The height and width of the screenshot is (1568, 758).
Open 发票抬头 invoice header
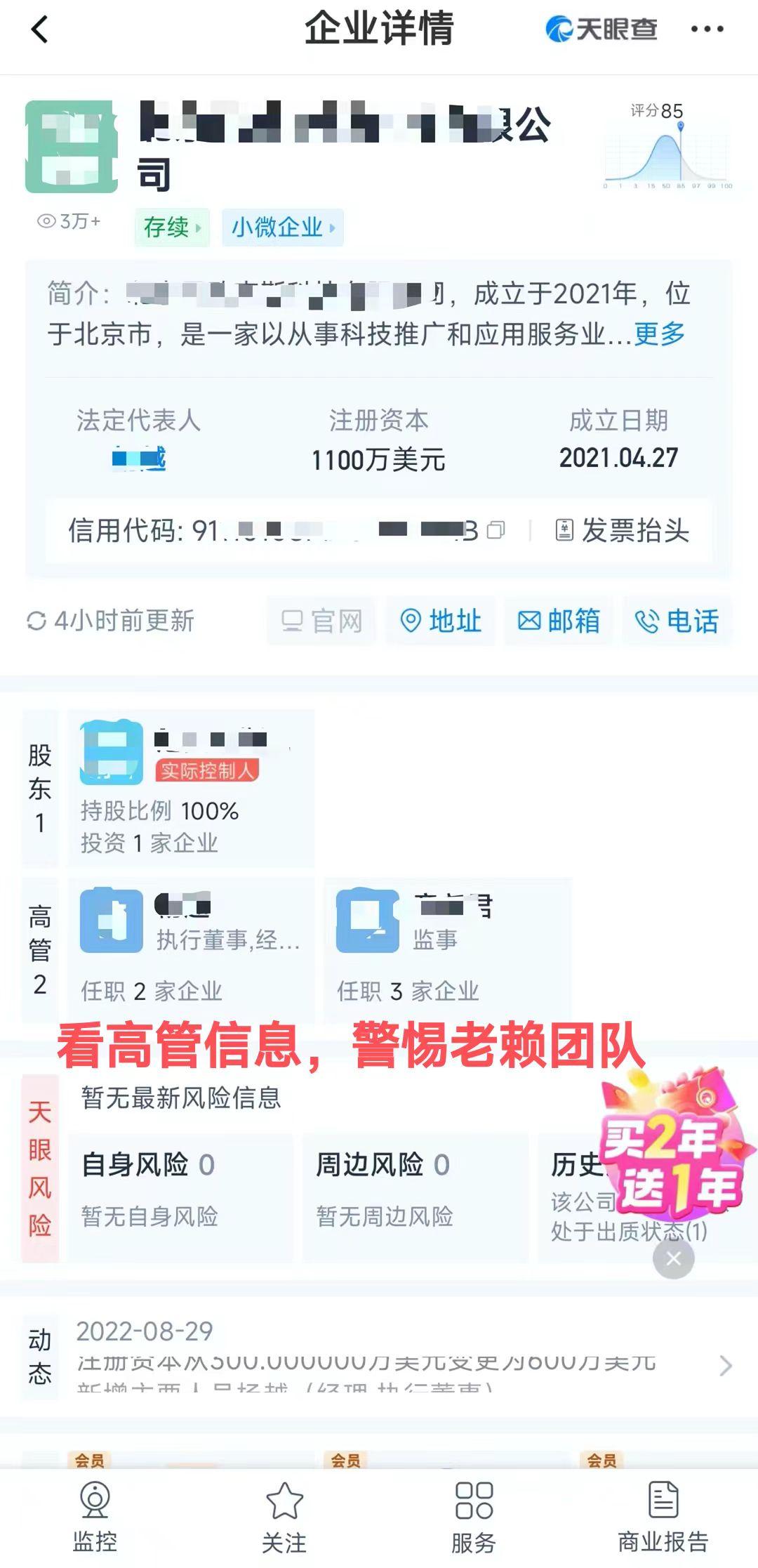click(623, 530)
